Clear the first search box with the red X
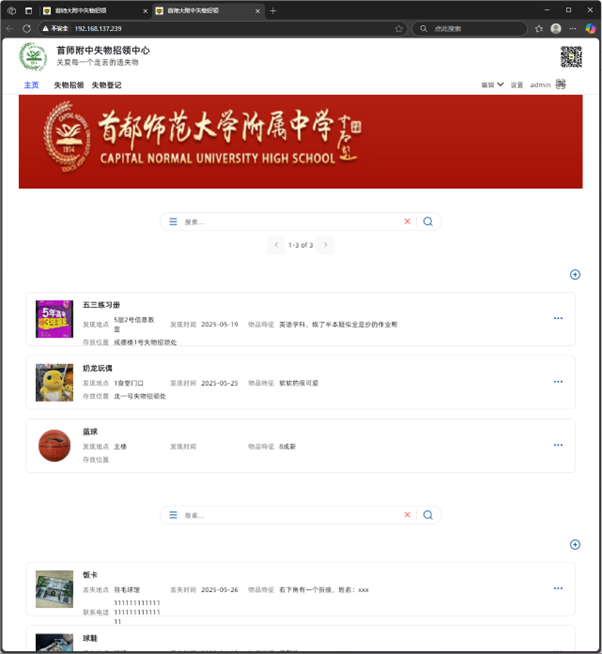Viewport: 602px width, 654px height. [407, 222]
